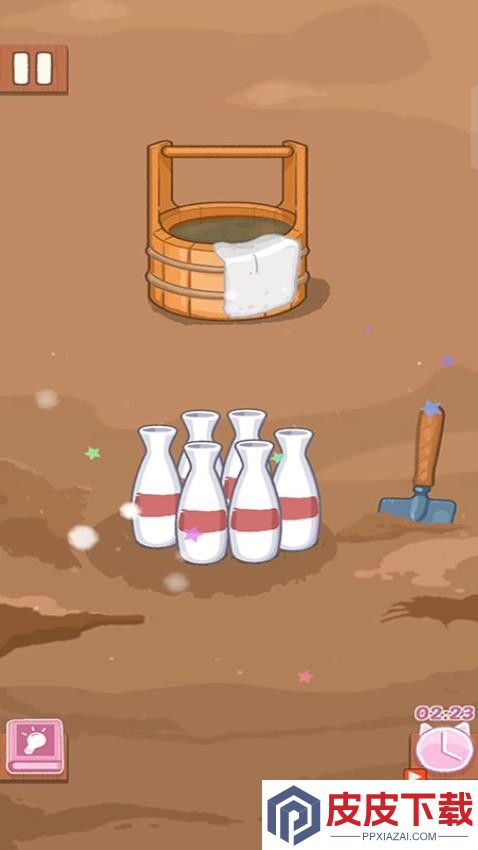
Task: Open the lightbulb hint book
Action: pyautogui.click(x=34, y=746)
